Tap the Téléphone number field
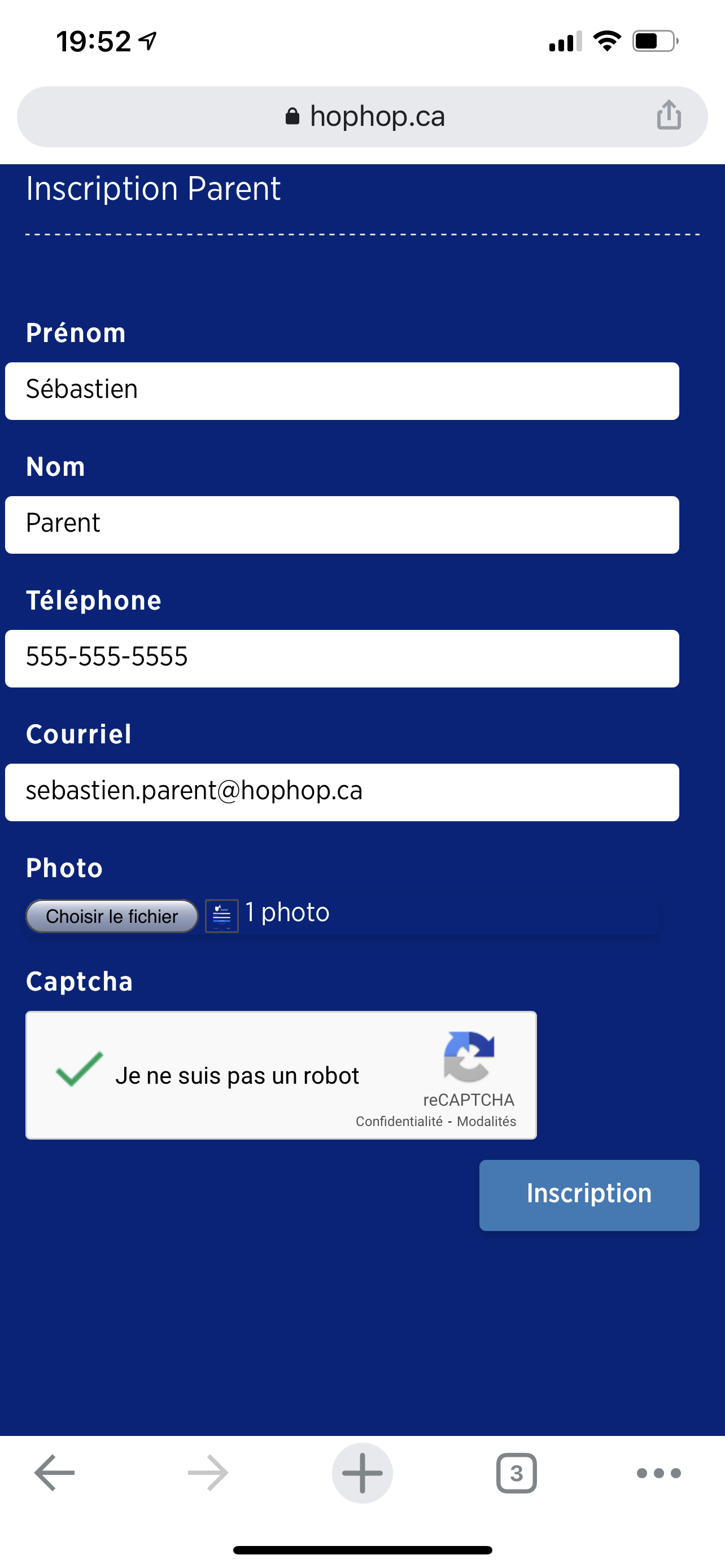 [342, 659]
